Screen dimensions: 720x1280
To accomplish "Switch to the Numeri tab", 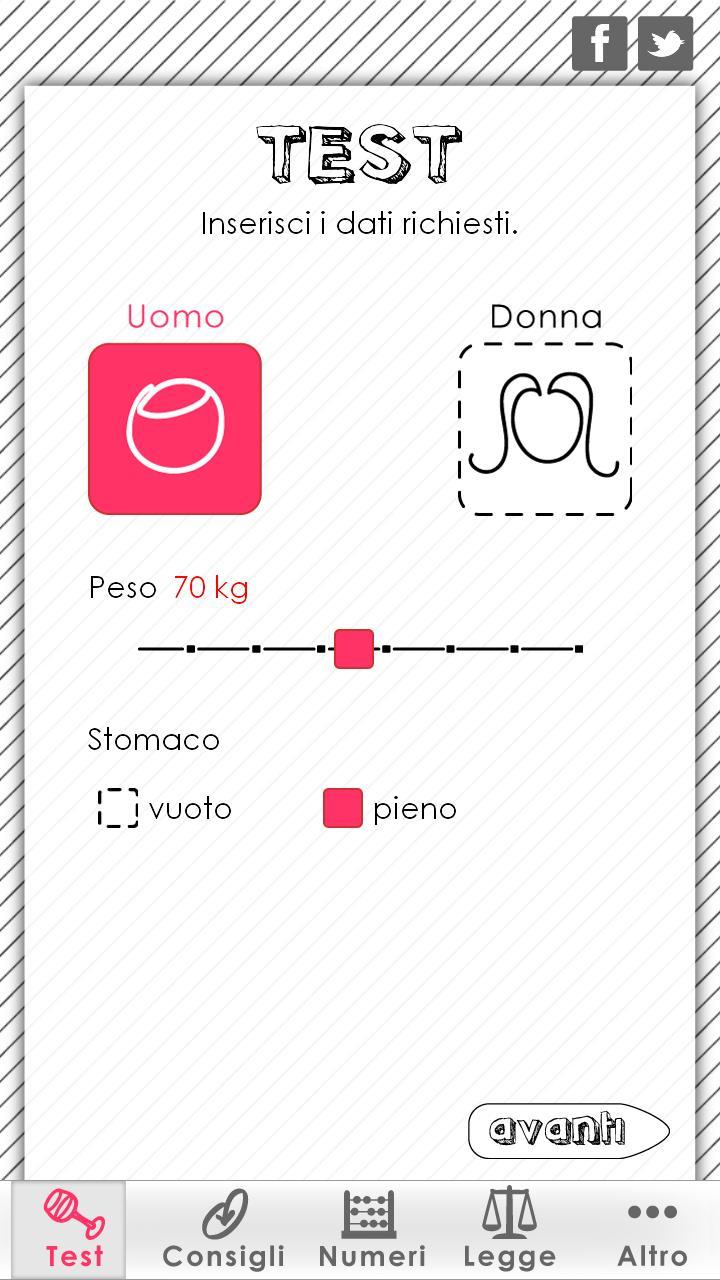I will click(x=371, y=1229).
